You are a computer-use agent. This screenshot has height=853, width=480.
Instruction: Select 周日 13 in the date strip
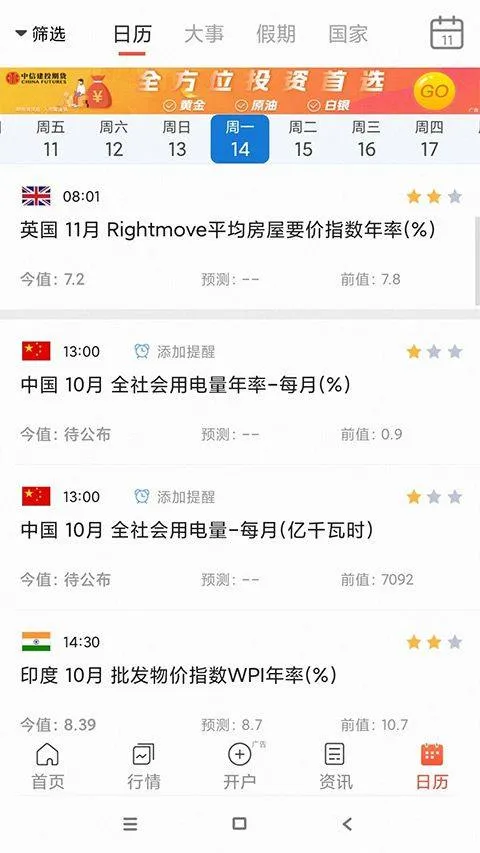coord(177,139)
